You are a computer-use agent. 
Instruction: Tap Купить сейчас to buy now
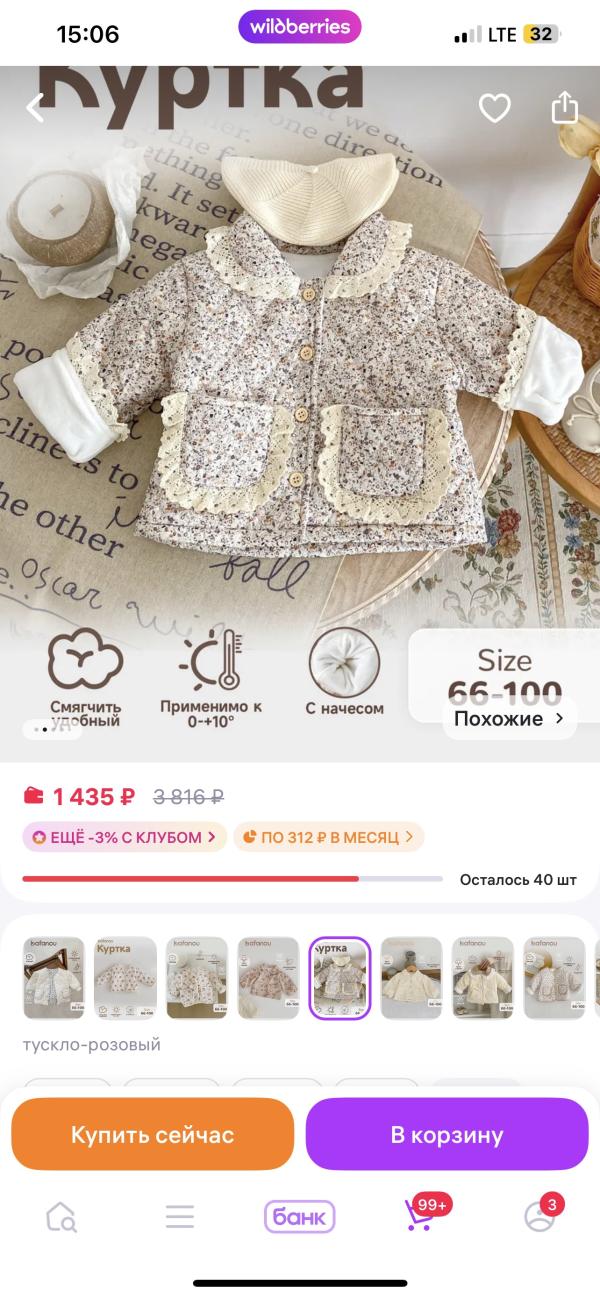pyautogui.click(x=152, y=1134)
